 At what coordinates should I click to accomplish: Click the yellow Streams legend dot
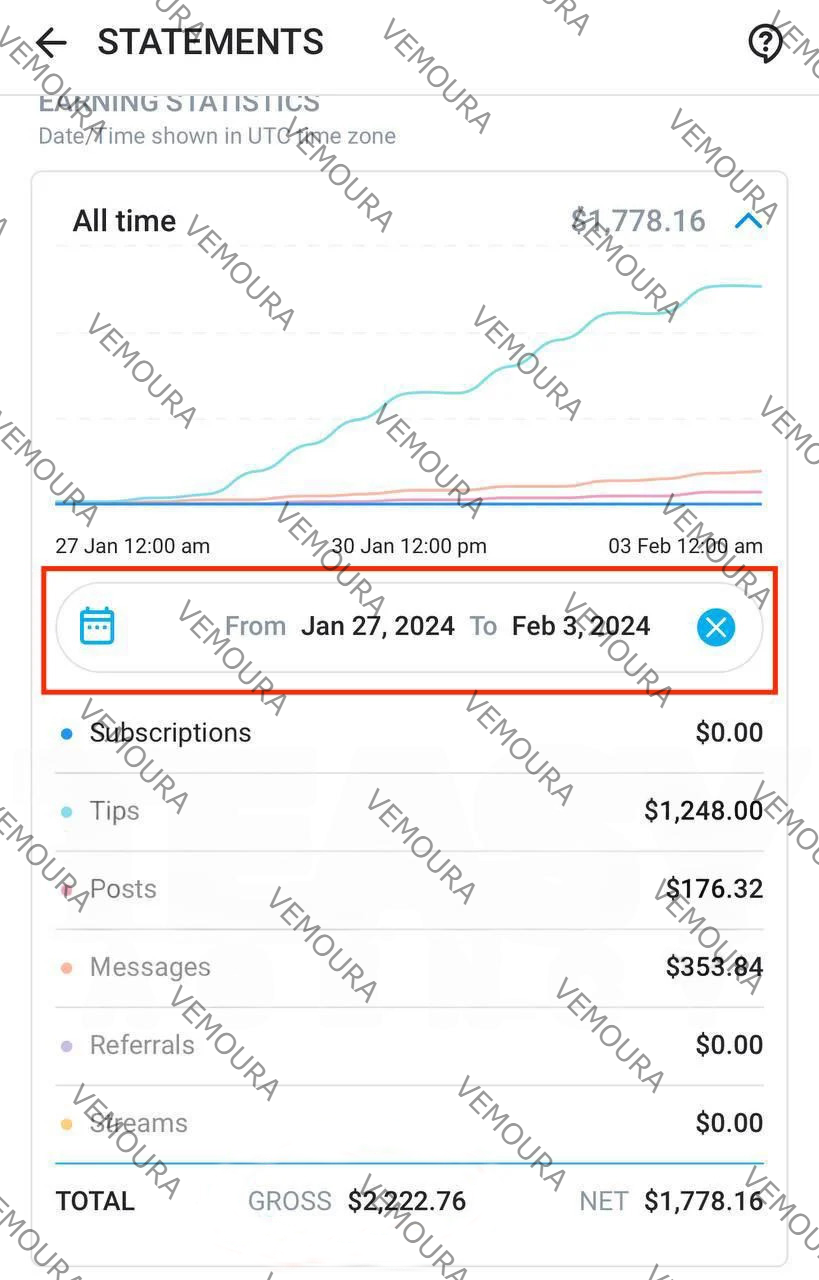click(66, 1123)
